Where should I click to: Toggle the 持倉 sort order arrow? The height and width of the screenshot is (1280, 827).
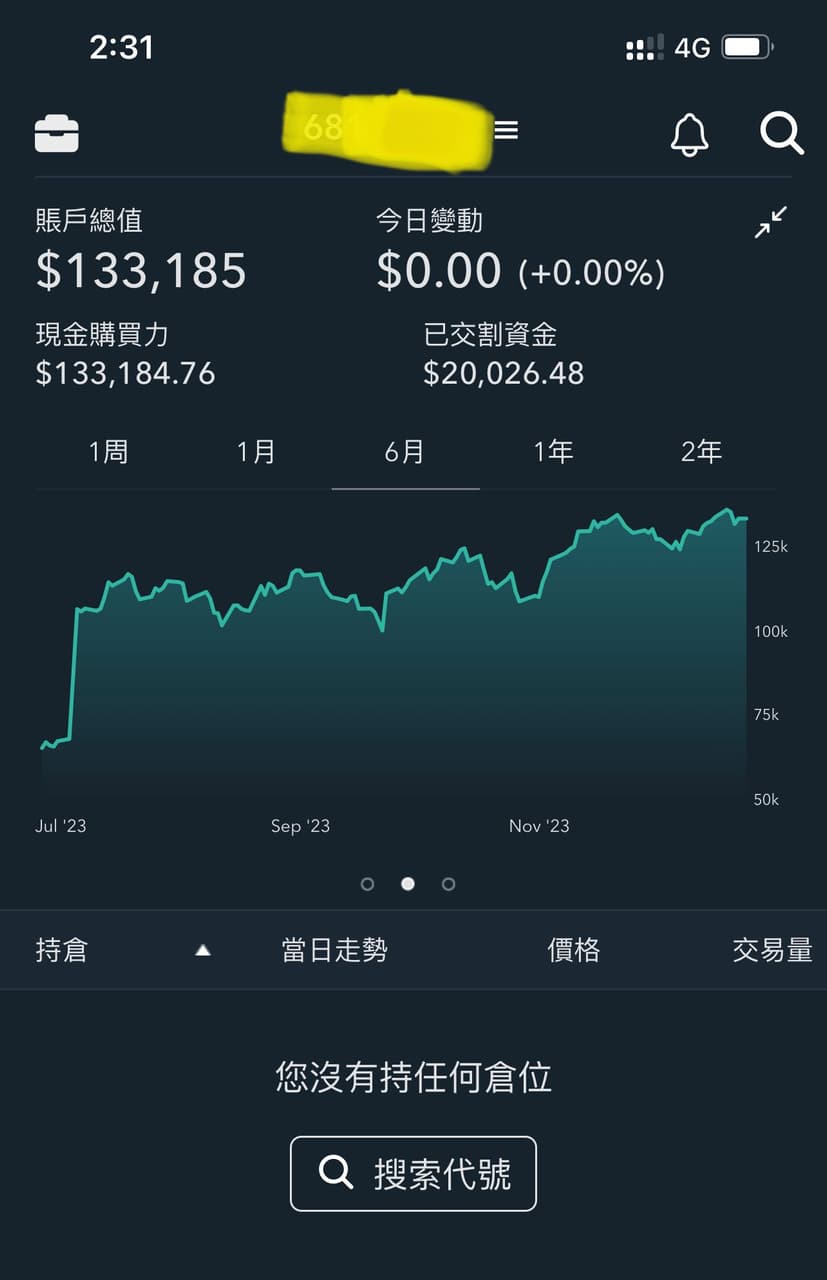203,950
